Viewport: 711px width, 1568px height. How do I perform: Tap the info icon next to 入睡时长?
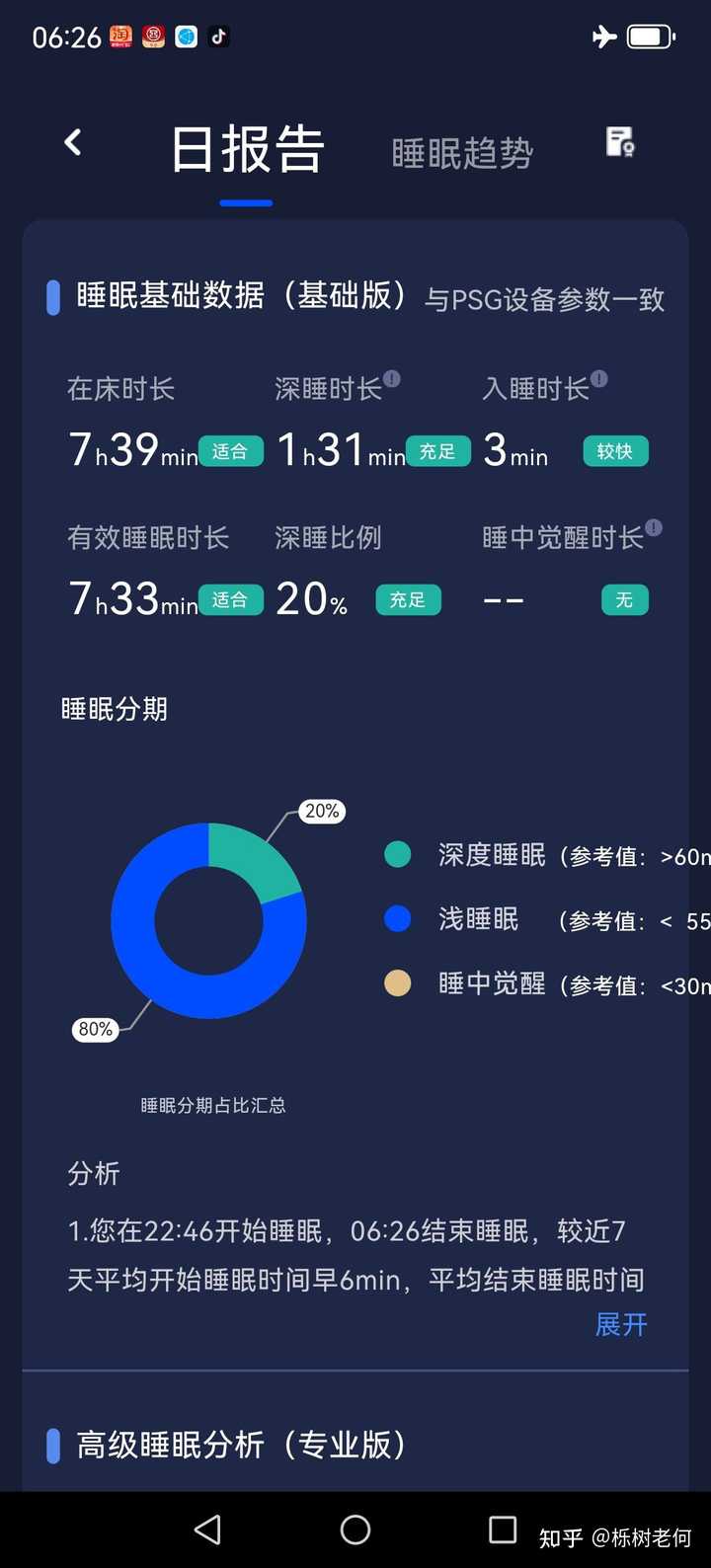pyautogui.click(x=599, y=379)
